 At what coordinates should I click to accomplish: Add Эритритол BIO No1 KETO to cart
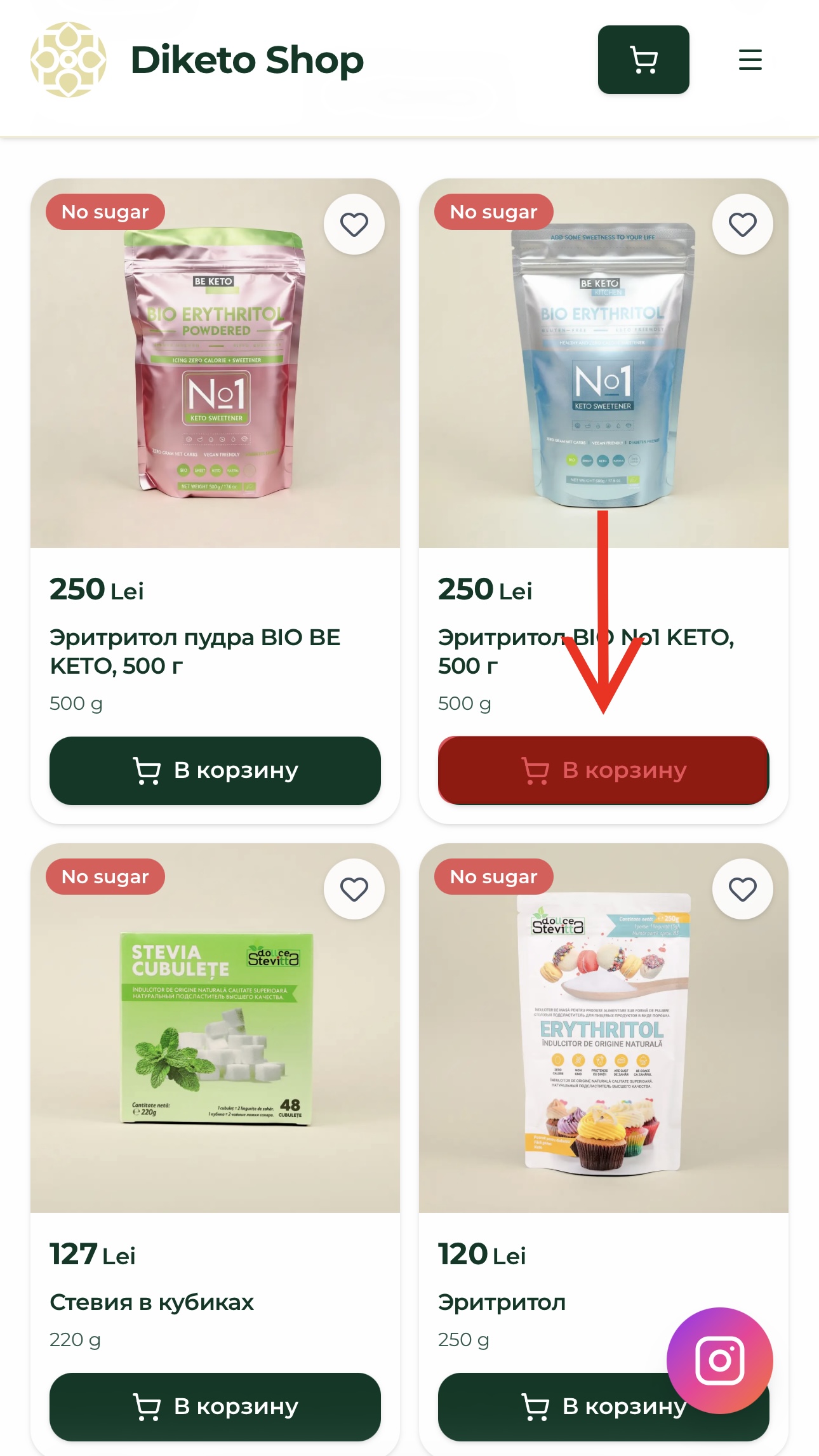pyautogui.click(x=603, y=770)
